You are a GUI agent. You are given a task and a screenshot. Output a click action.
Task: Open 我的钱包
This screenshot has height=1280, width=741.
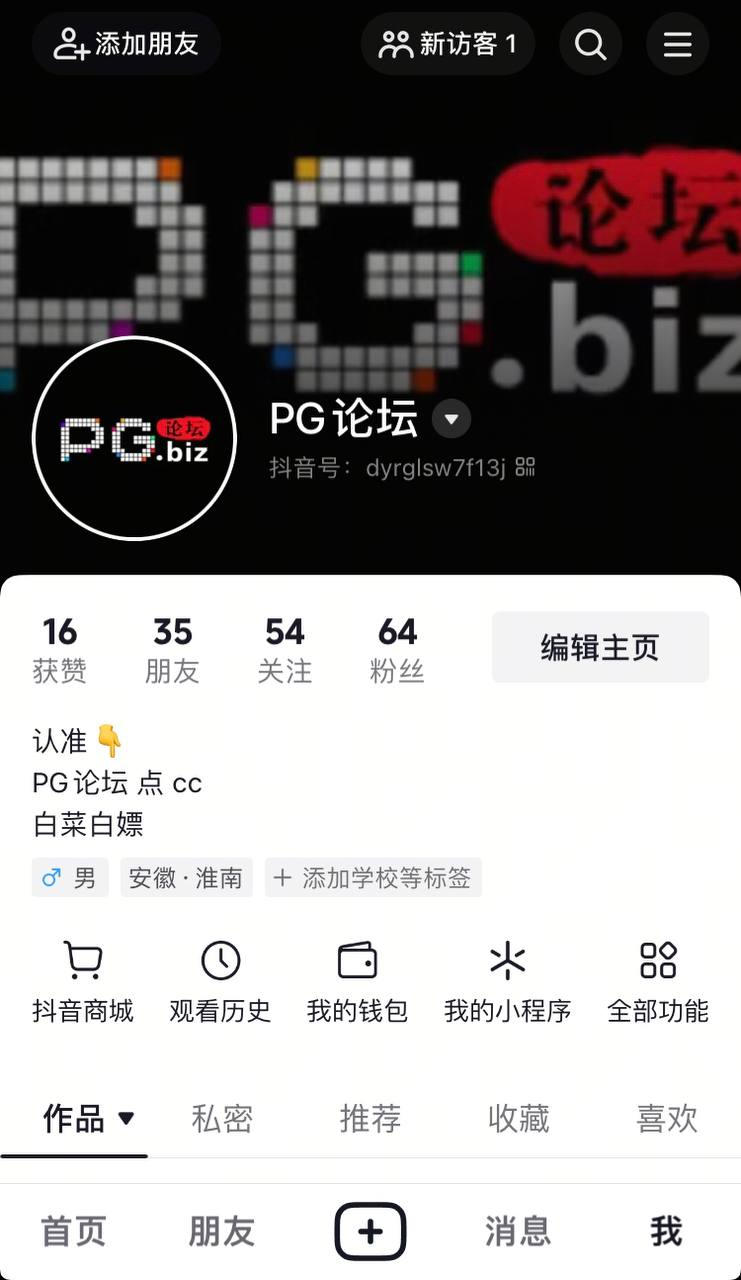[x=357, y=982]
